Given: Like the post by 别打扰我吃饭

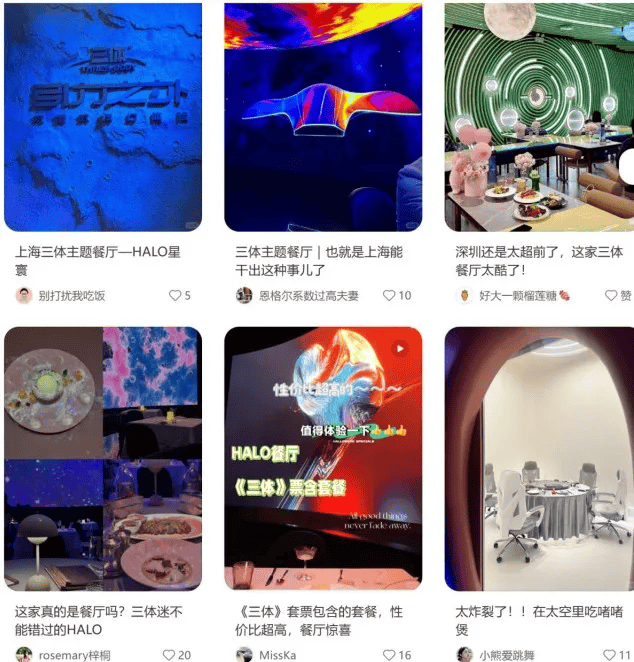Looking at the screenshot, I should pos(175,296).
